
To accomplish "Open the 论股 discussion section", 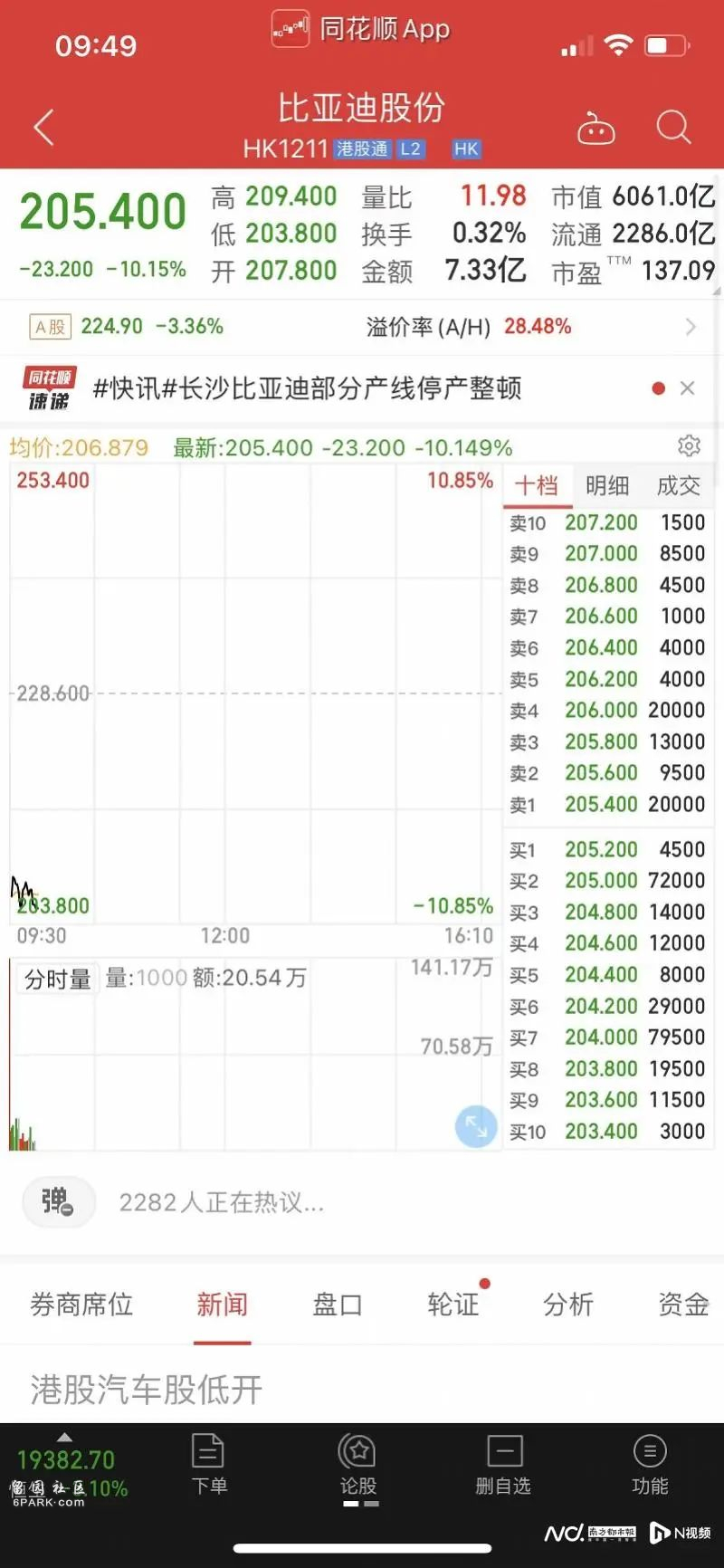I will click(358, 1464).
